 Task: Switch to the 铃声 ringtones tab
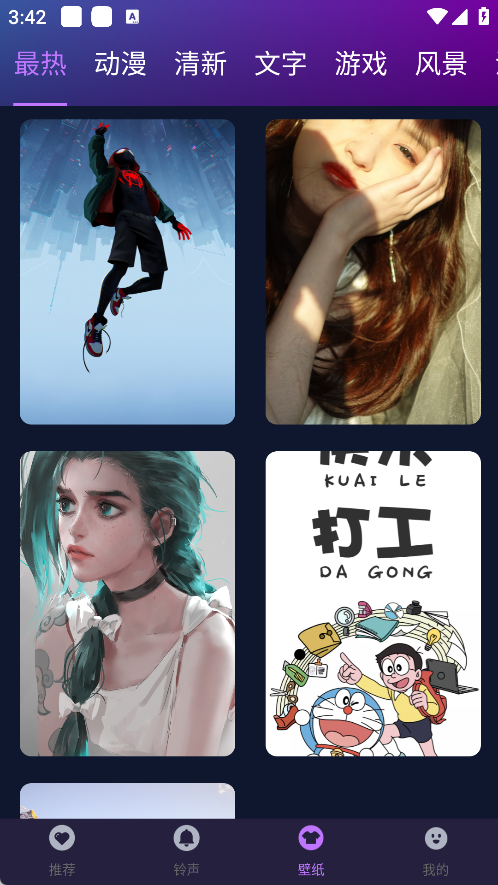tap(186, 852)
